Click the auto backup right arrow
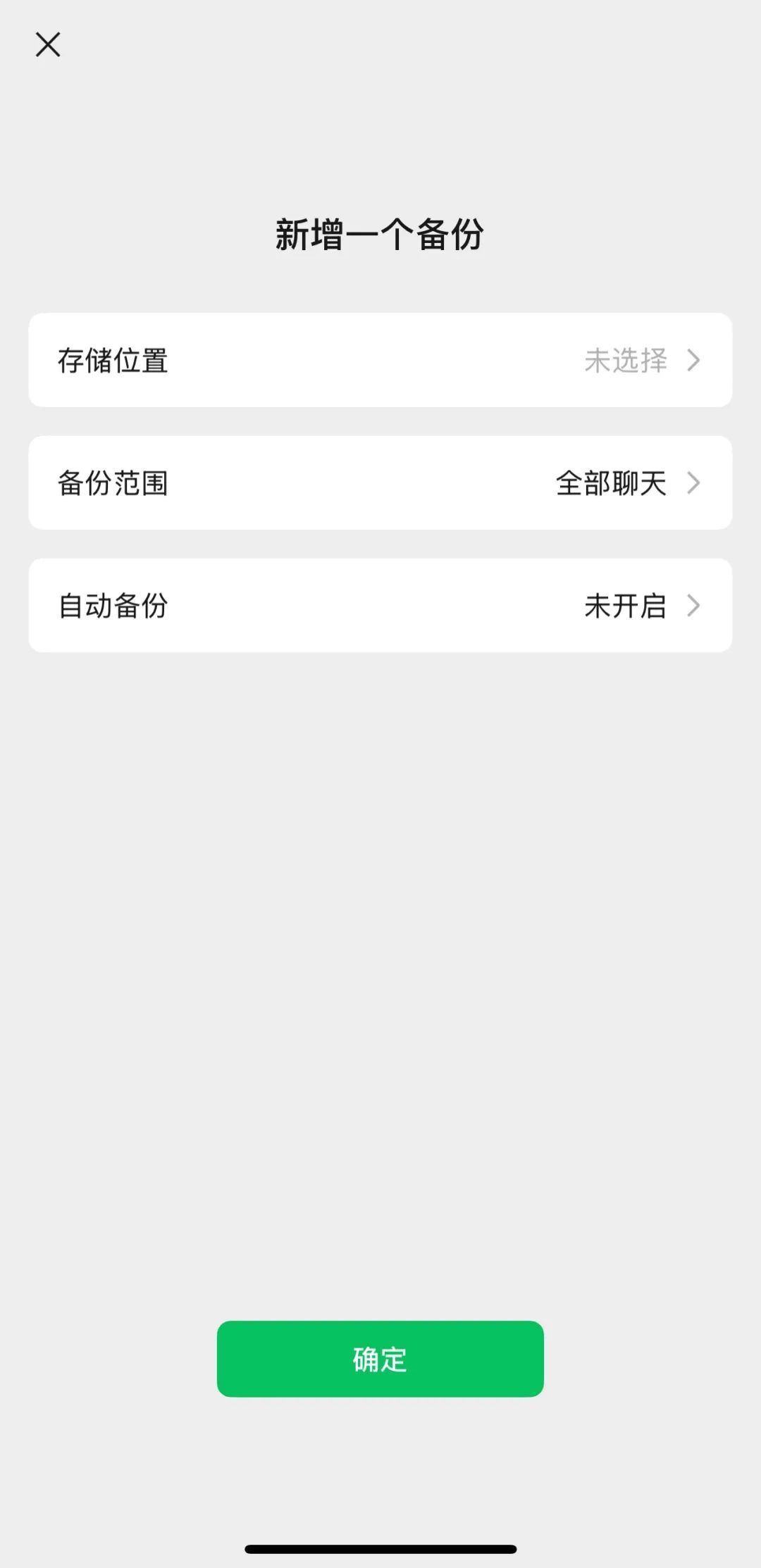The width and height of the screenshot is (761, 1568). point(695,606)
